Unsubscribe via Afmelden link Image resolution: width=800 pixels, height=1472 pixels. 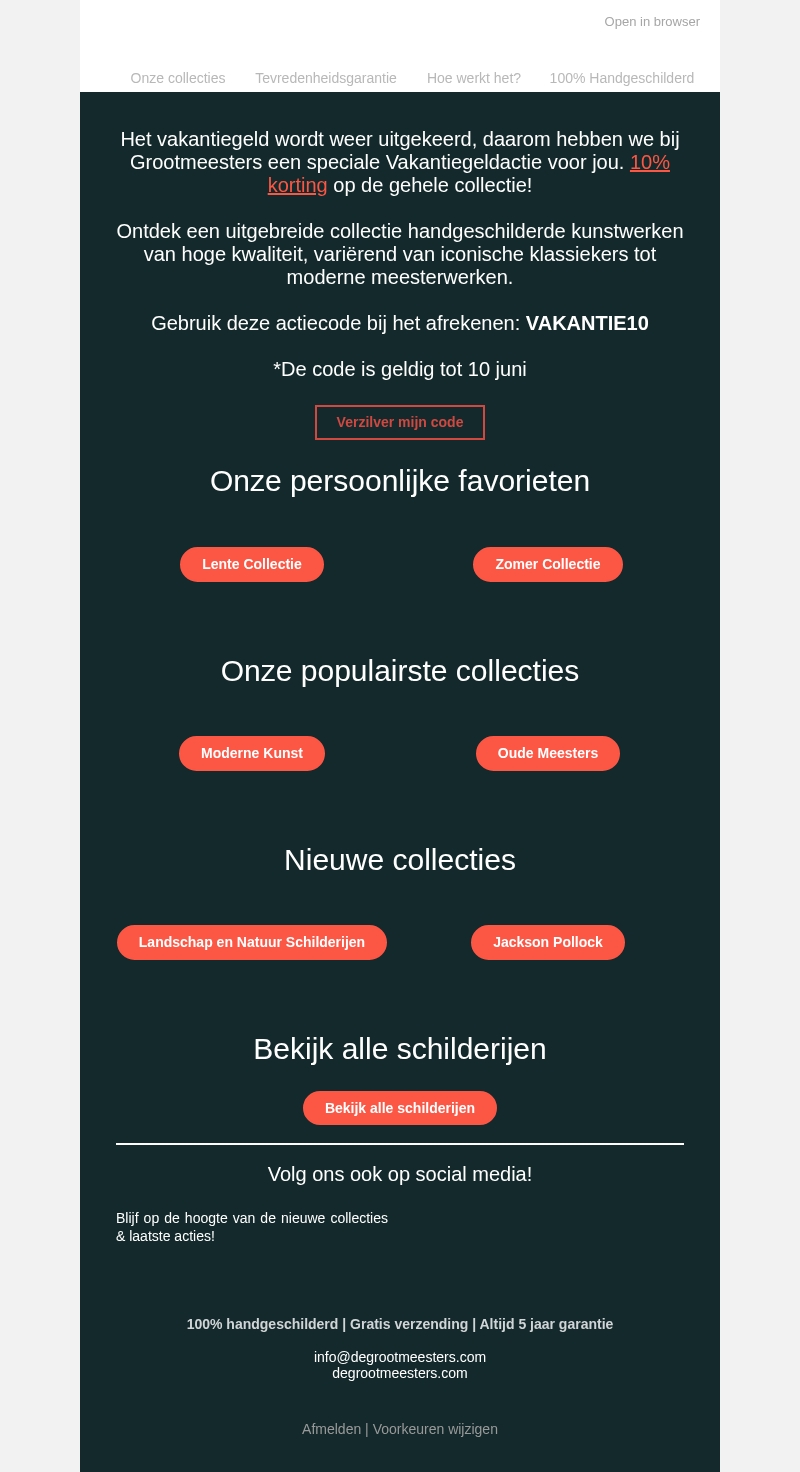click(331, 1429)
